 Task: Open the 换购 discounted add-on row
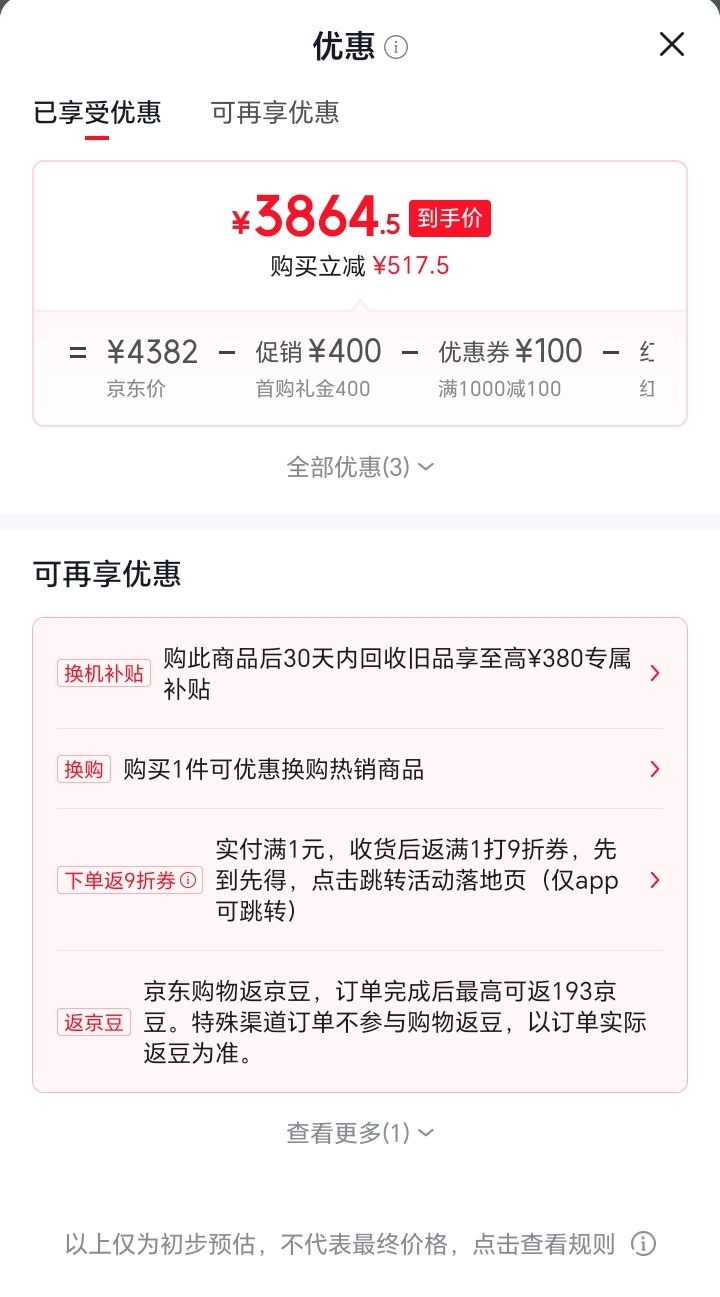click(360, 769)
